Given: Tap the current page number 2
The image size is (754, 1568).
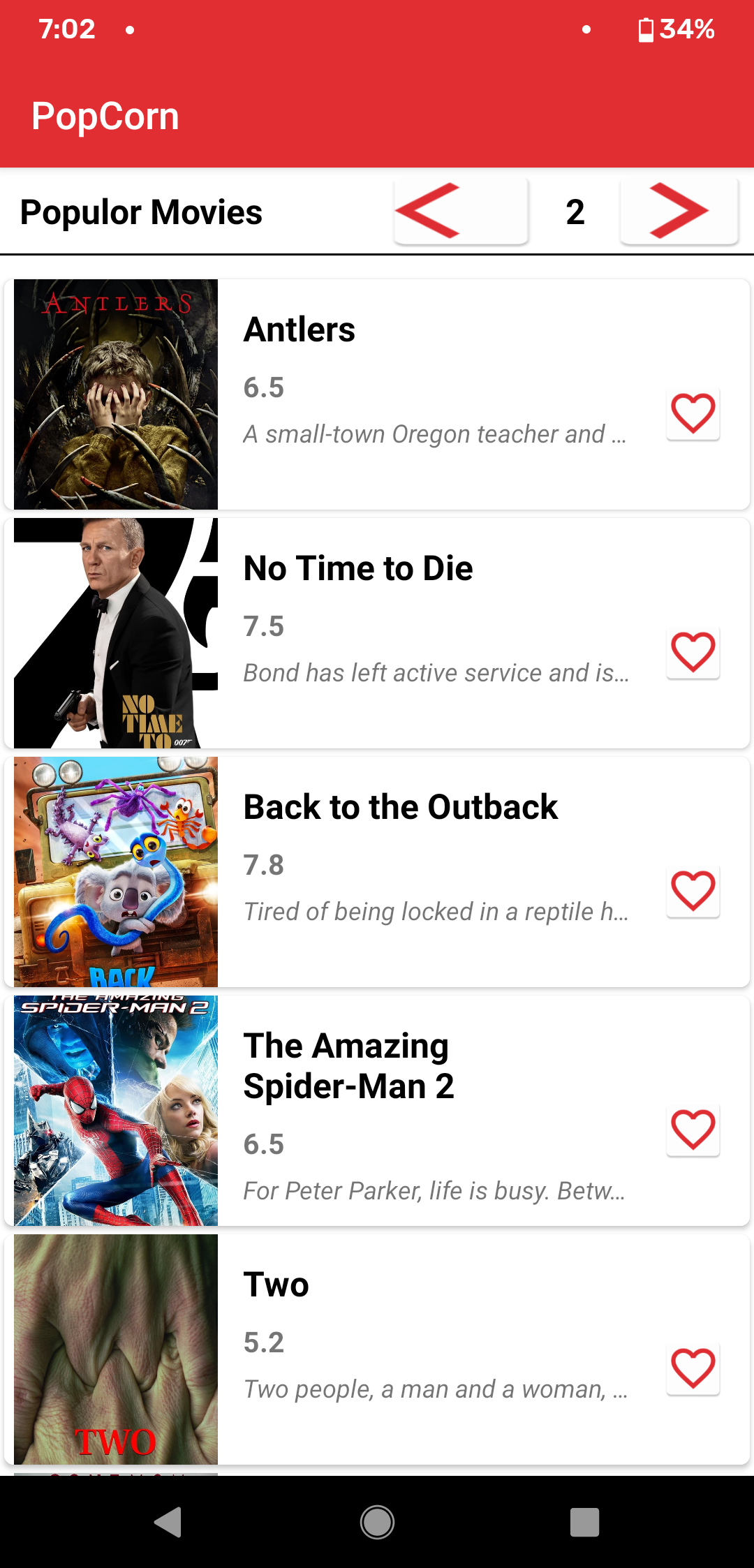Looking at the screenshot, I should [x=575, y=212].
